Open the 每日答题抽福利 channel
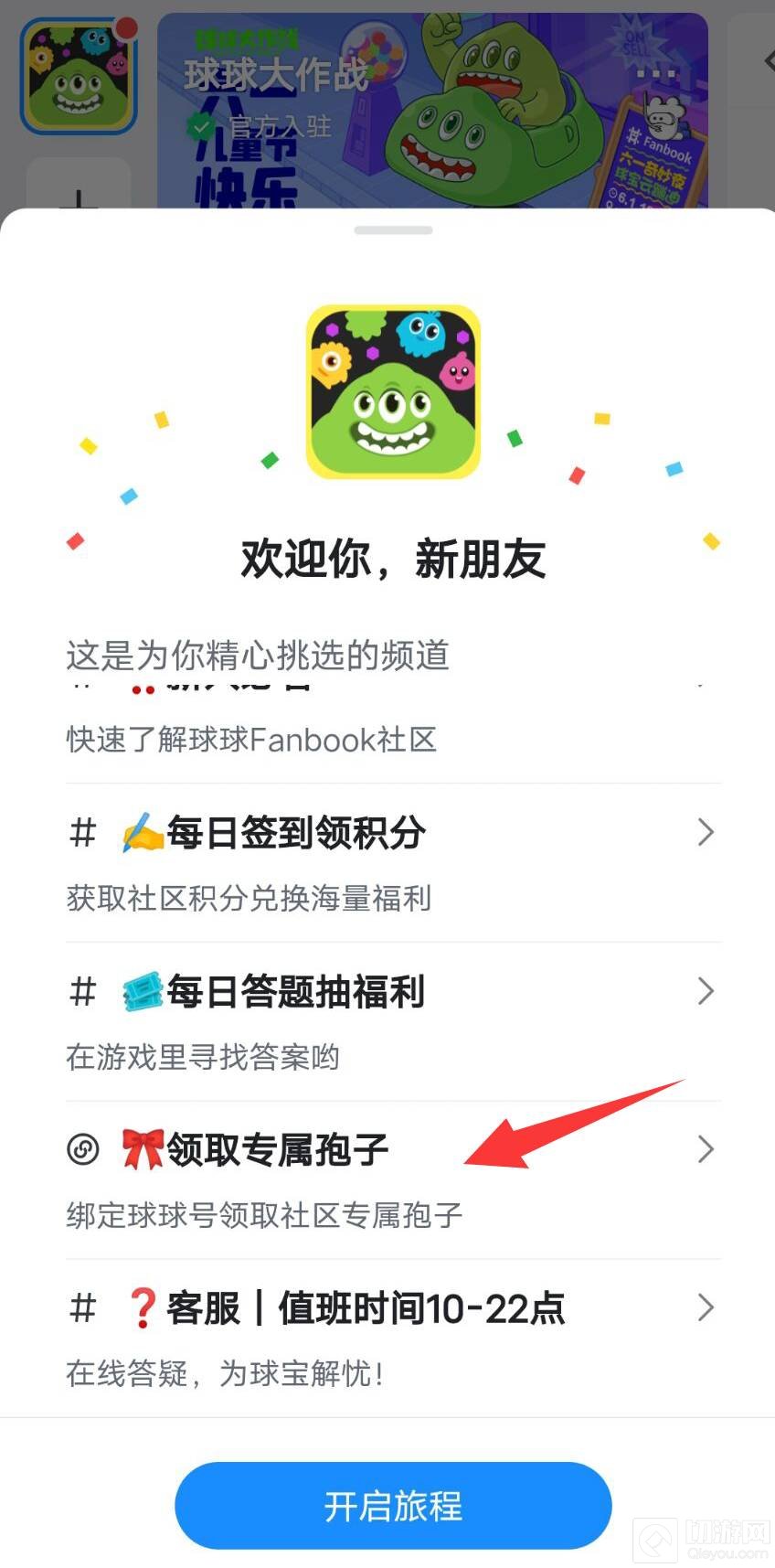The height and width of the screenshot is (1568, 775). pos(393,1019)
